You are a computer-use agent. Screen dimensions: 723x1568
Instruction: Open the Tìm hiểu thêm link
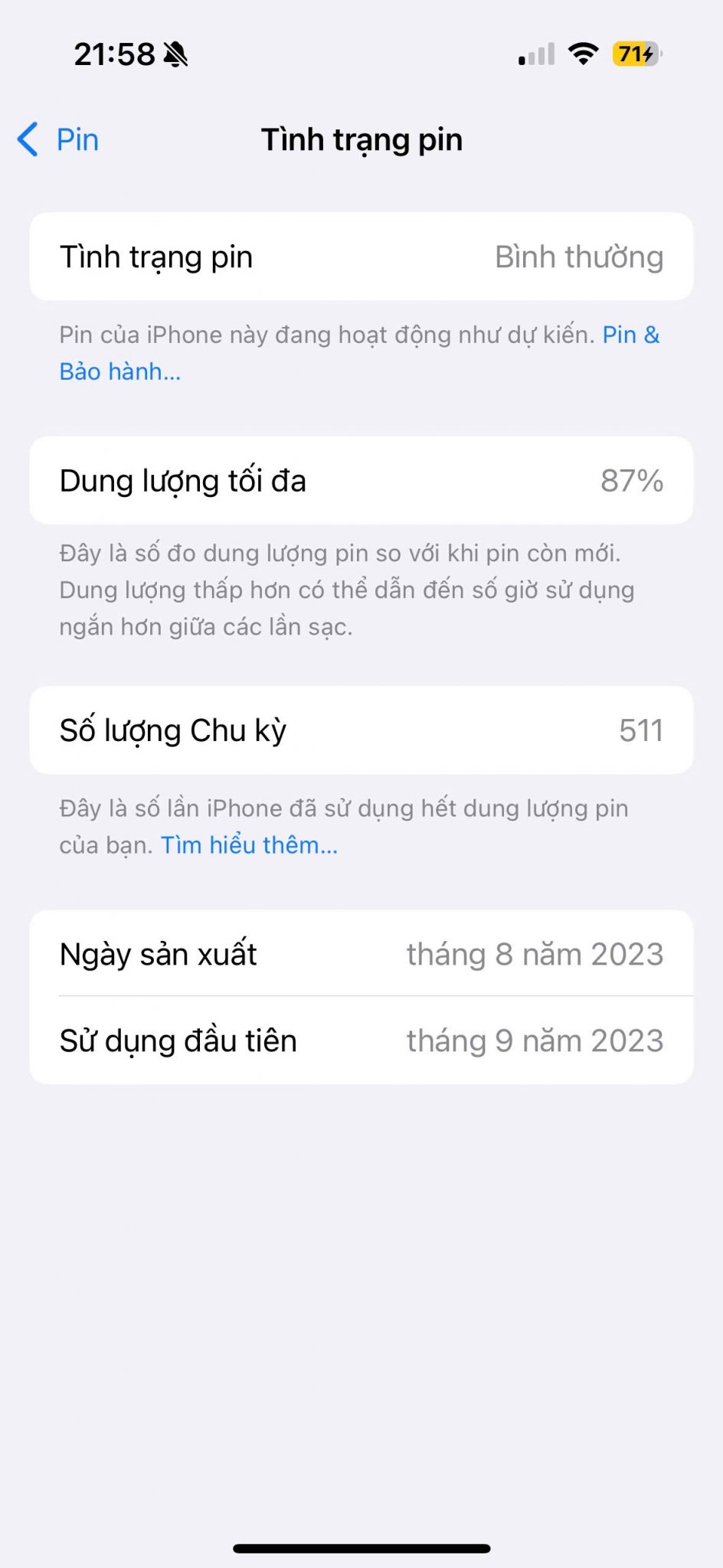tap(249, 845)
